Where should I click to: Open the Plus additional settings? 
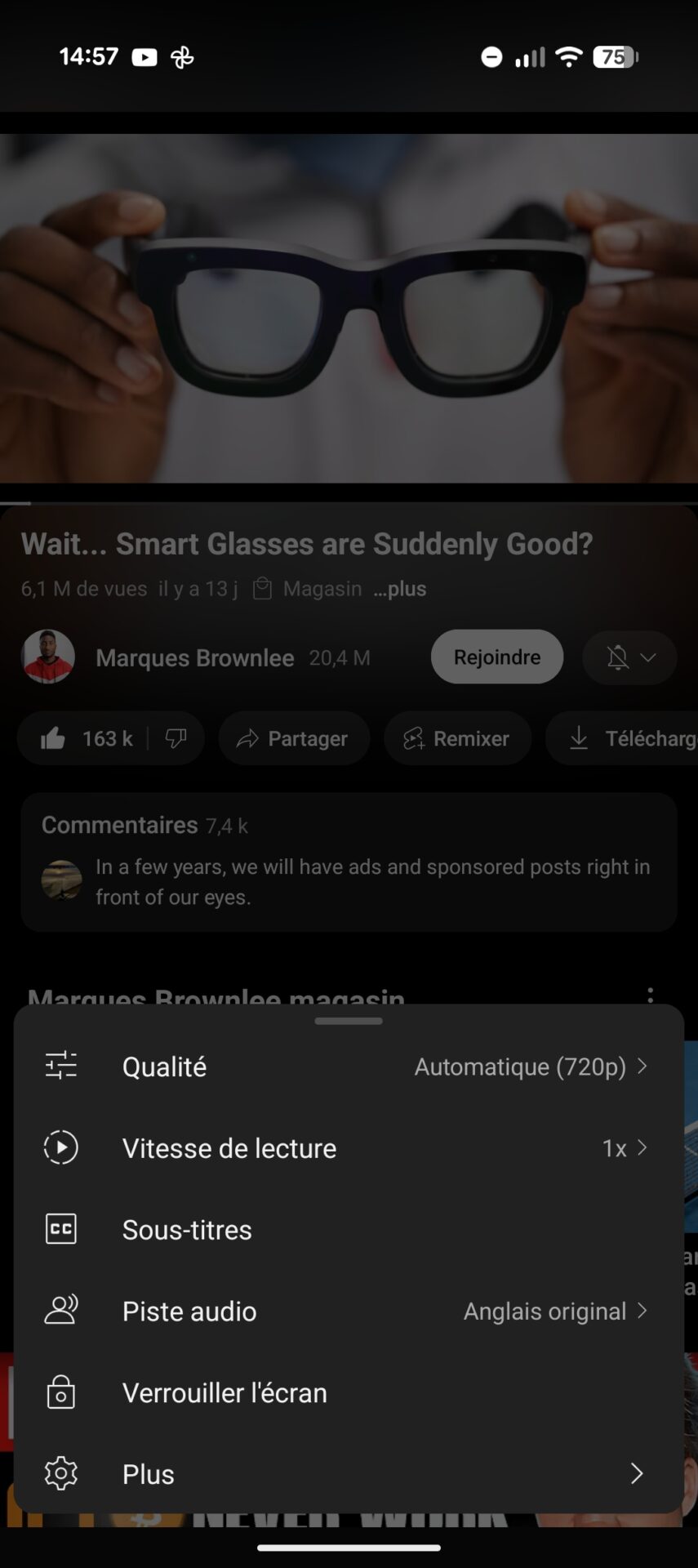(x=349, y=1474)
